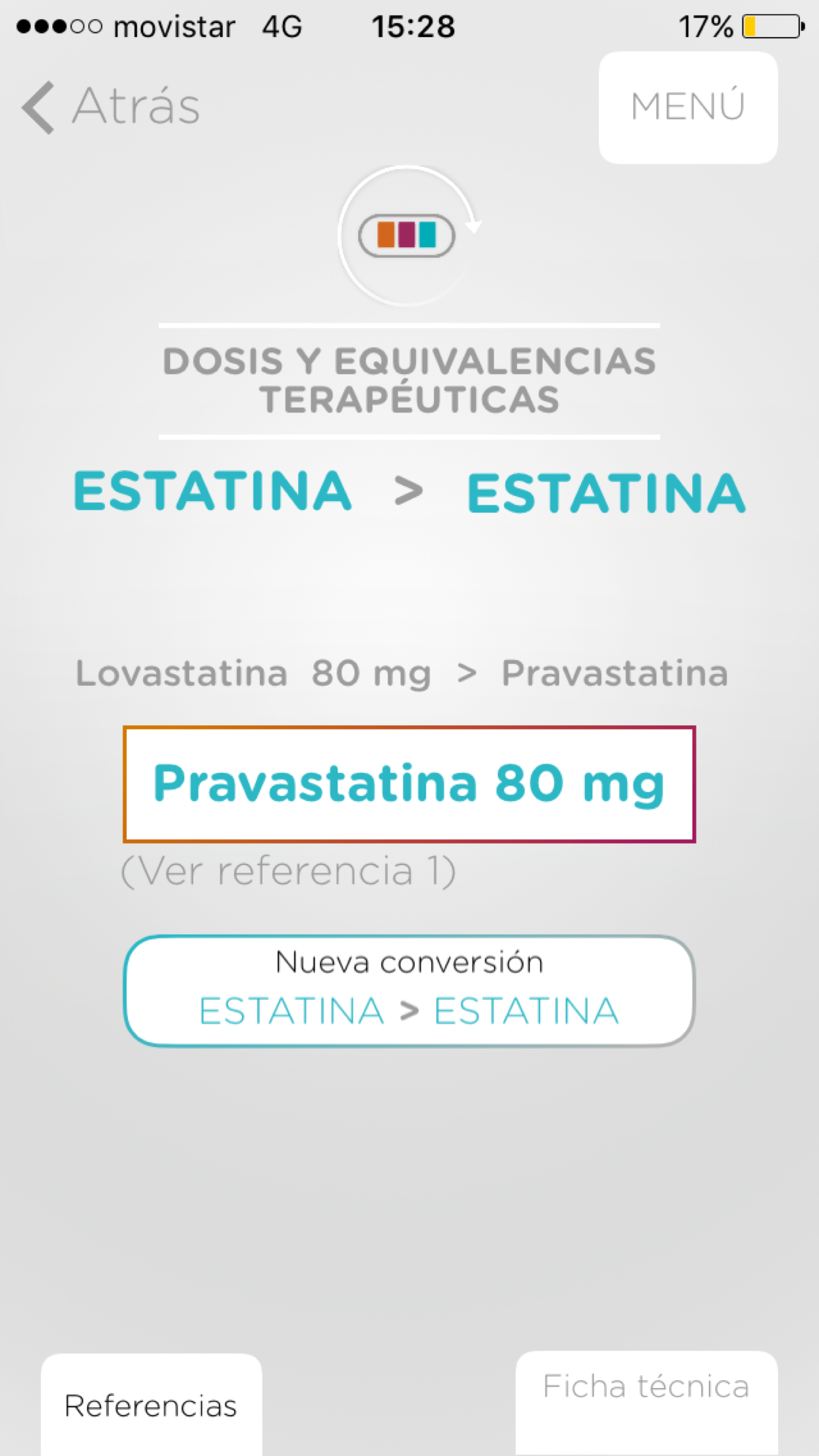Viewport: 819px width, 1456px height.
Task: Open the MENÚ panel
Action: (687, 106)
